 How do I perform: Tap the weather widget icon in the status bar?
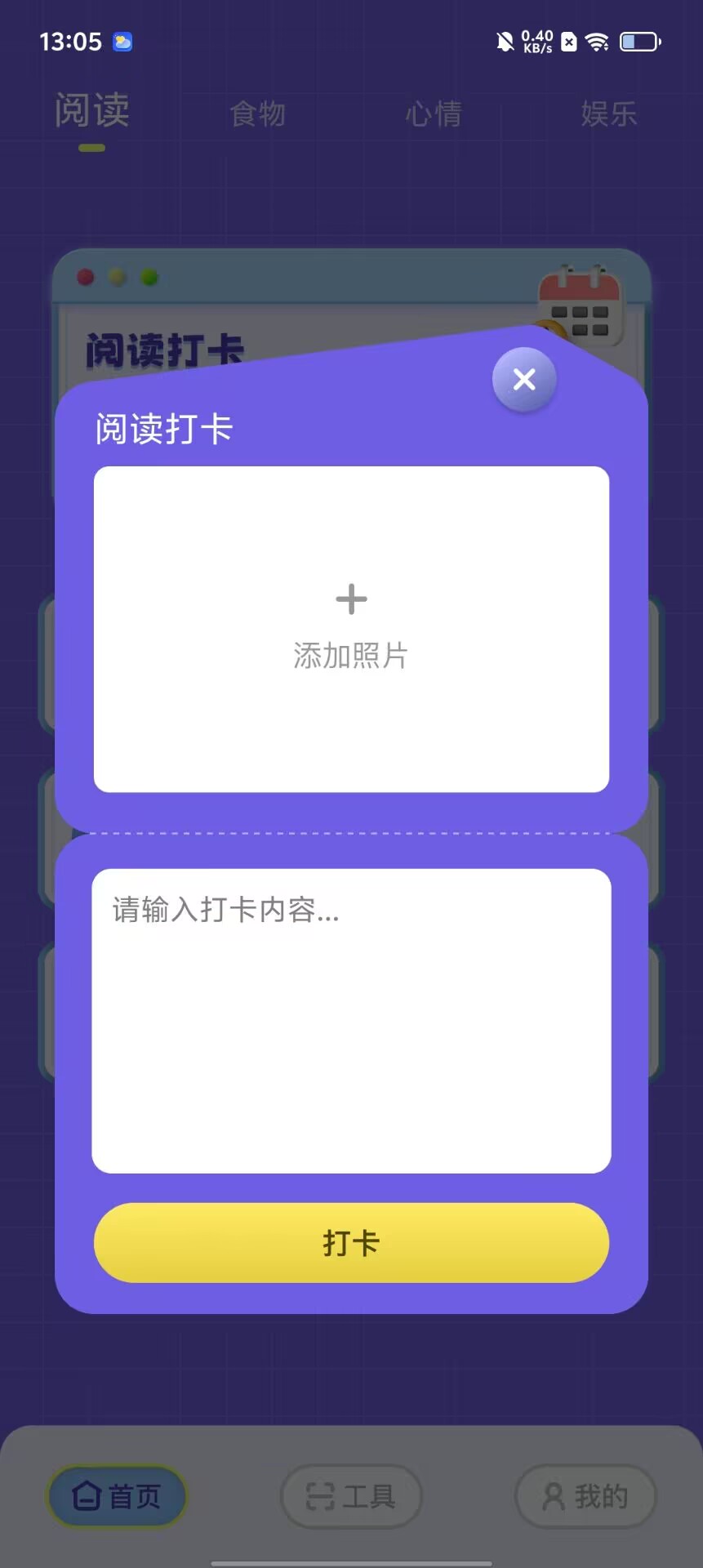point(121,41)
